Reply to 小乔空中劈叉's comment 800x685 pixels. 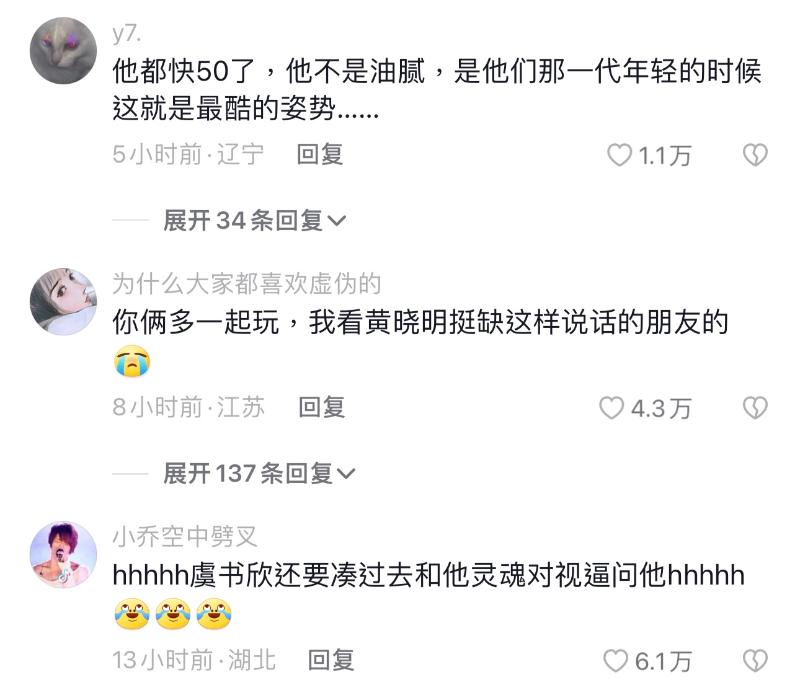pos(330,660)
